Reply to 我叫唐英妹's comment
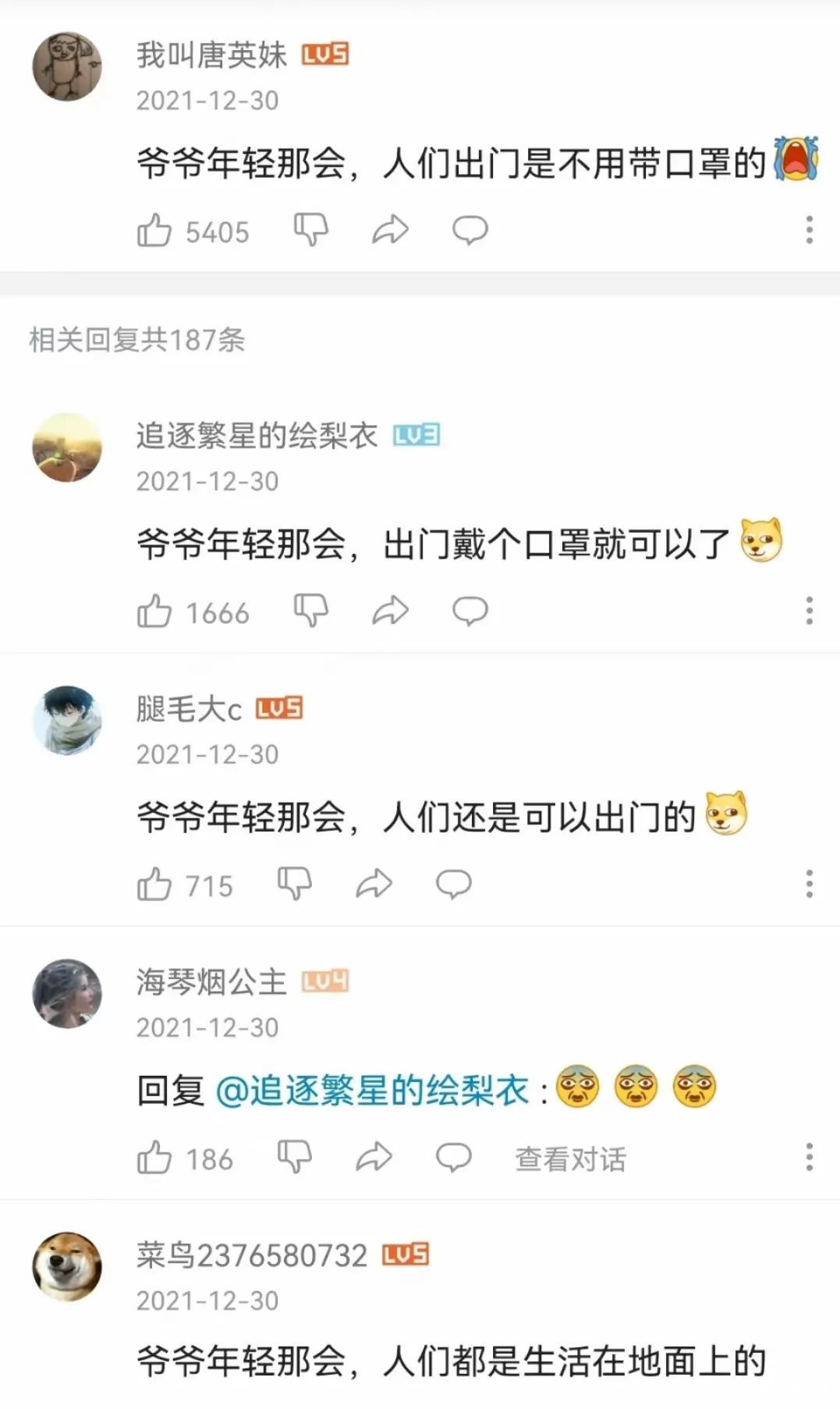This screenshot has height=1409, width=840. tap(470, 230)
